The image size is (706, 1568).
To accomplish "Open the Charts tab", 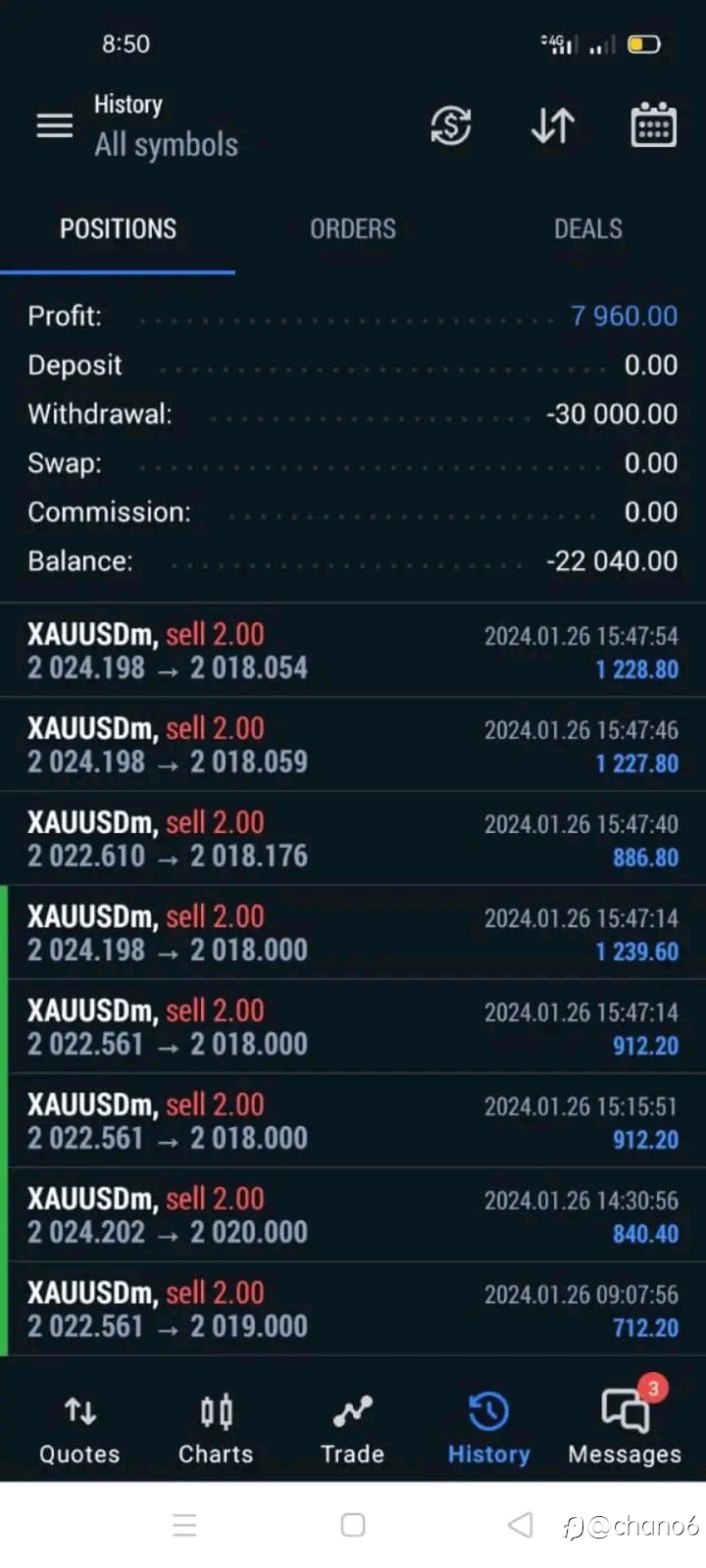I will tap(216, 1429).
